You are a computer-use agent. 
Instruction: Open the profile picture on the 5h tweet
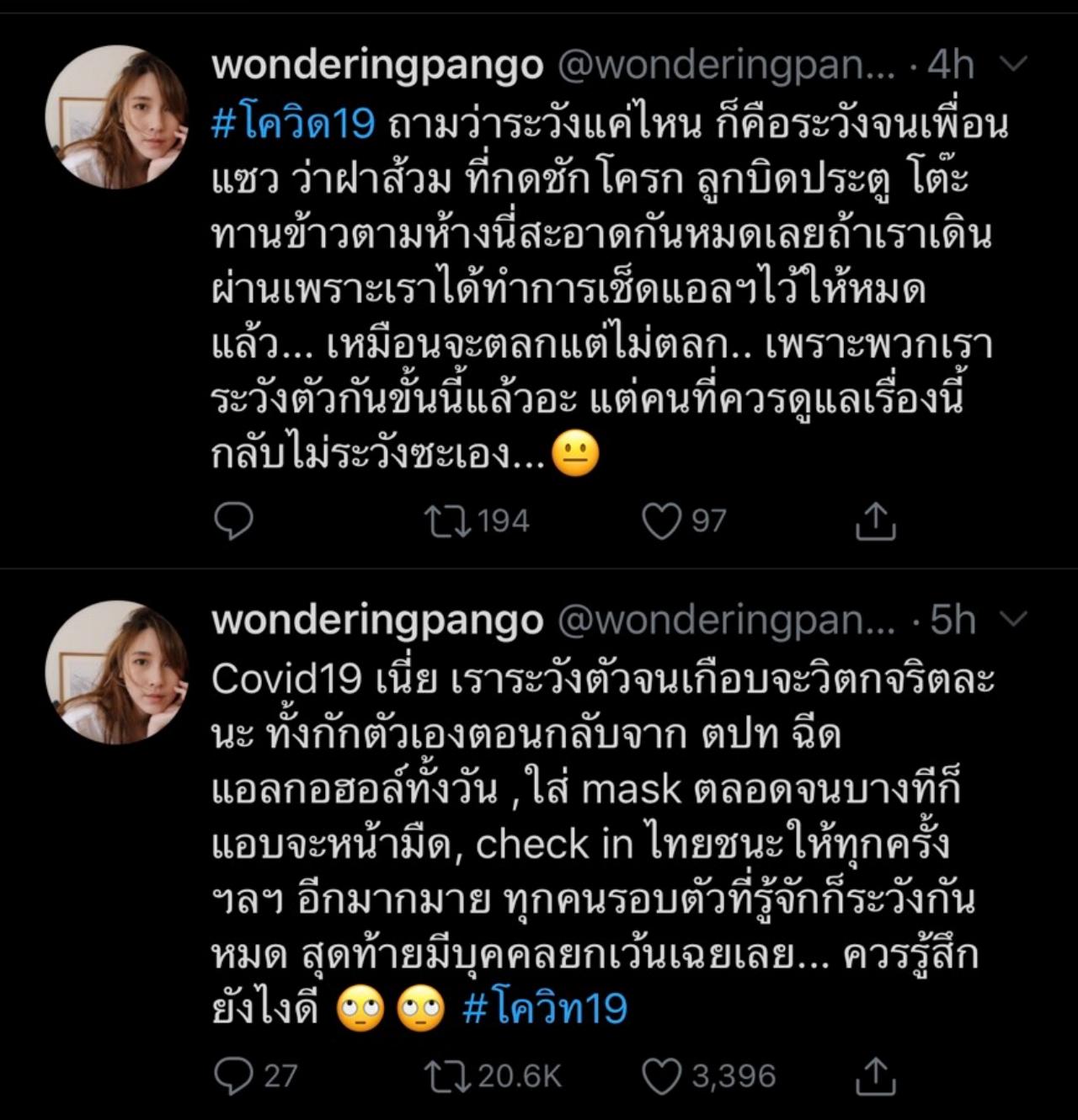116,672
